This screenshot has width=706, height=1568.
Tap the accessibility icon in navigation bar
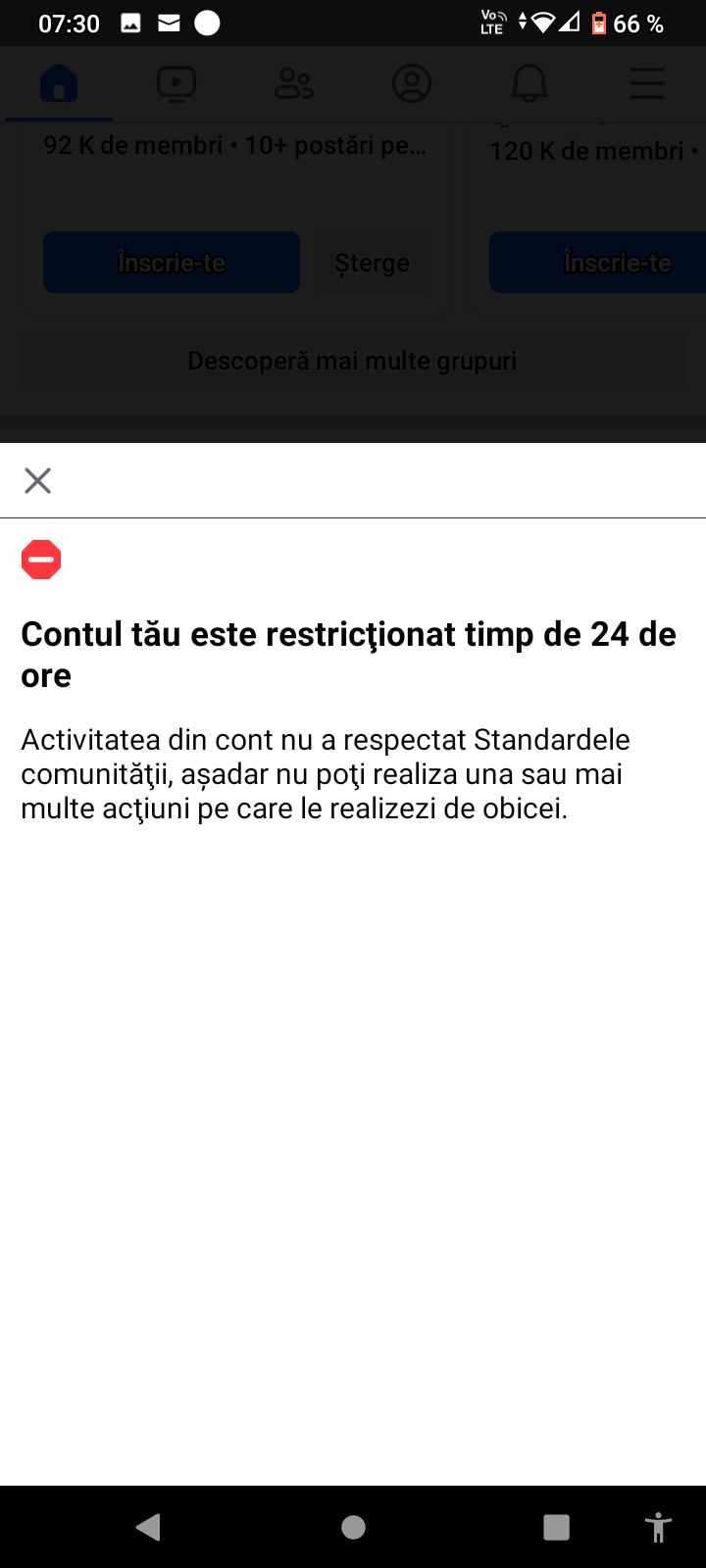point(657,1526)
